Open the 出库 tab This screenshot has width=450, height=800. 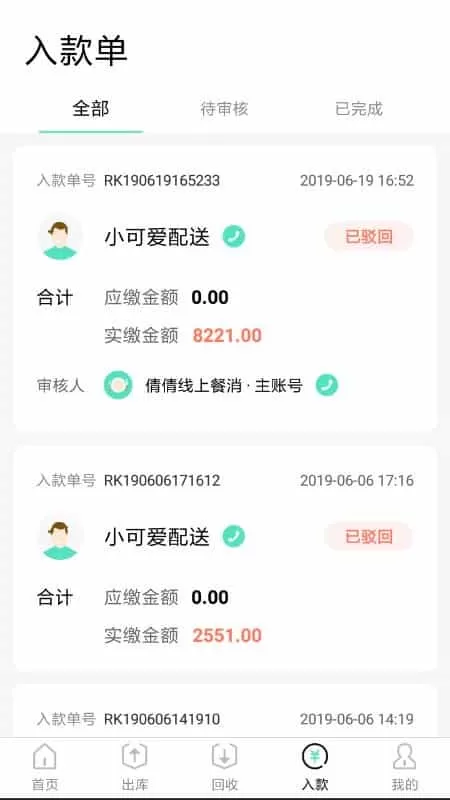135,767
